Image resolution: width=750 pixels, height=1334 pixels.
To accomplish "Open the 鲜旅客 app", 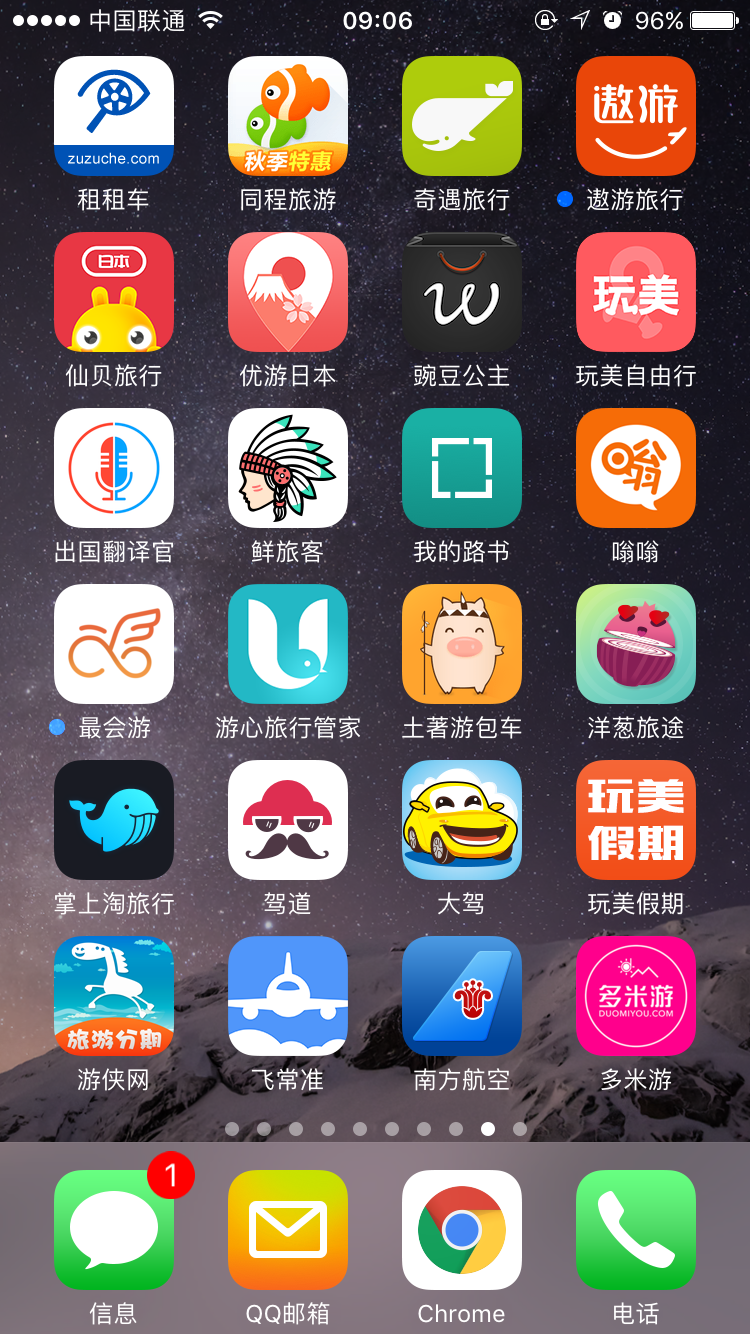I will [288, 468].
